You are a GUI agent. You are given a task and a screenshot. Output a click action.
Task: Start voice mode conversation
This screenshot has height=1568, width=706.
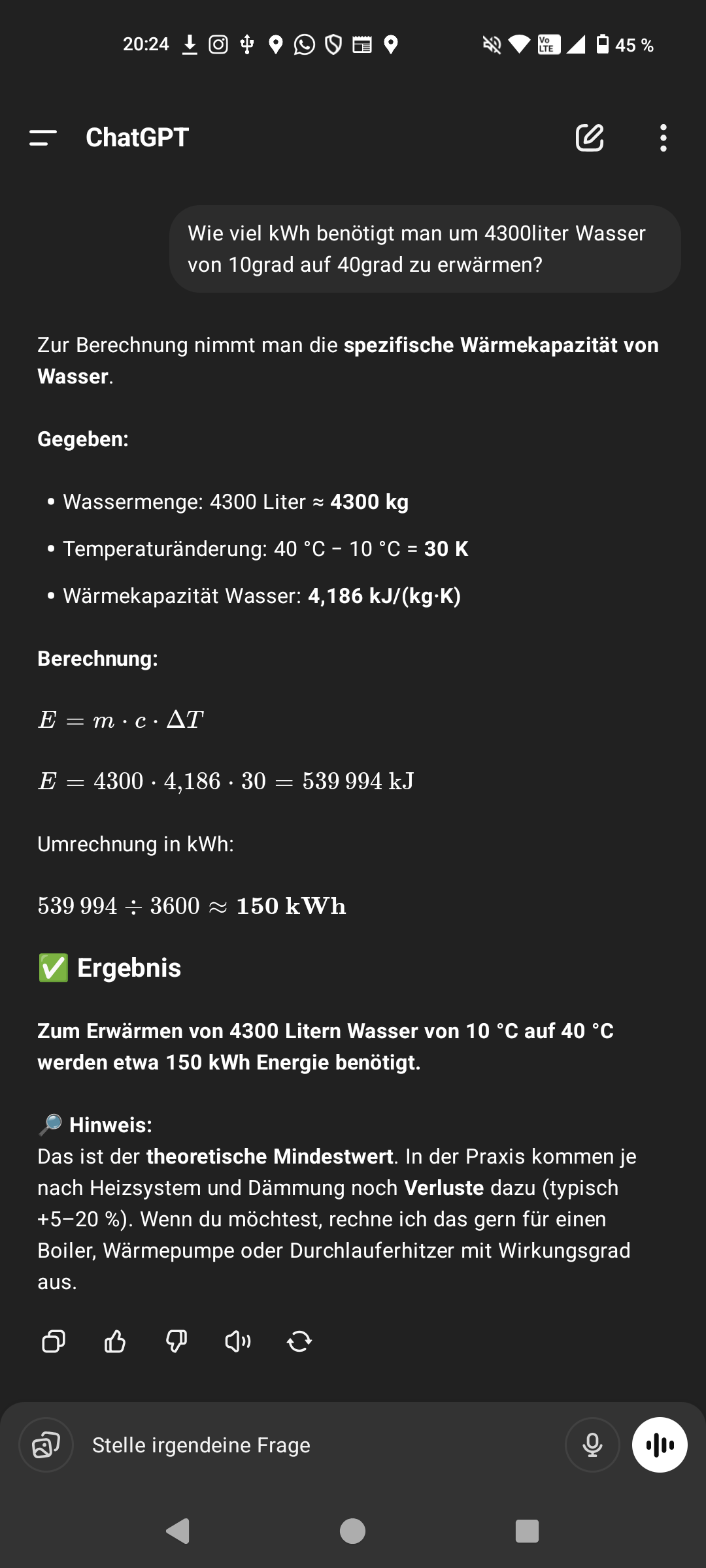(660, 1445)
